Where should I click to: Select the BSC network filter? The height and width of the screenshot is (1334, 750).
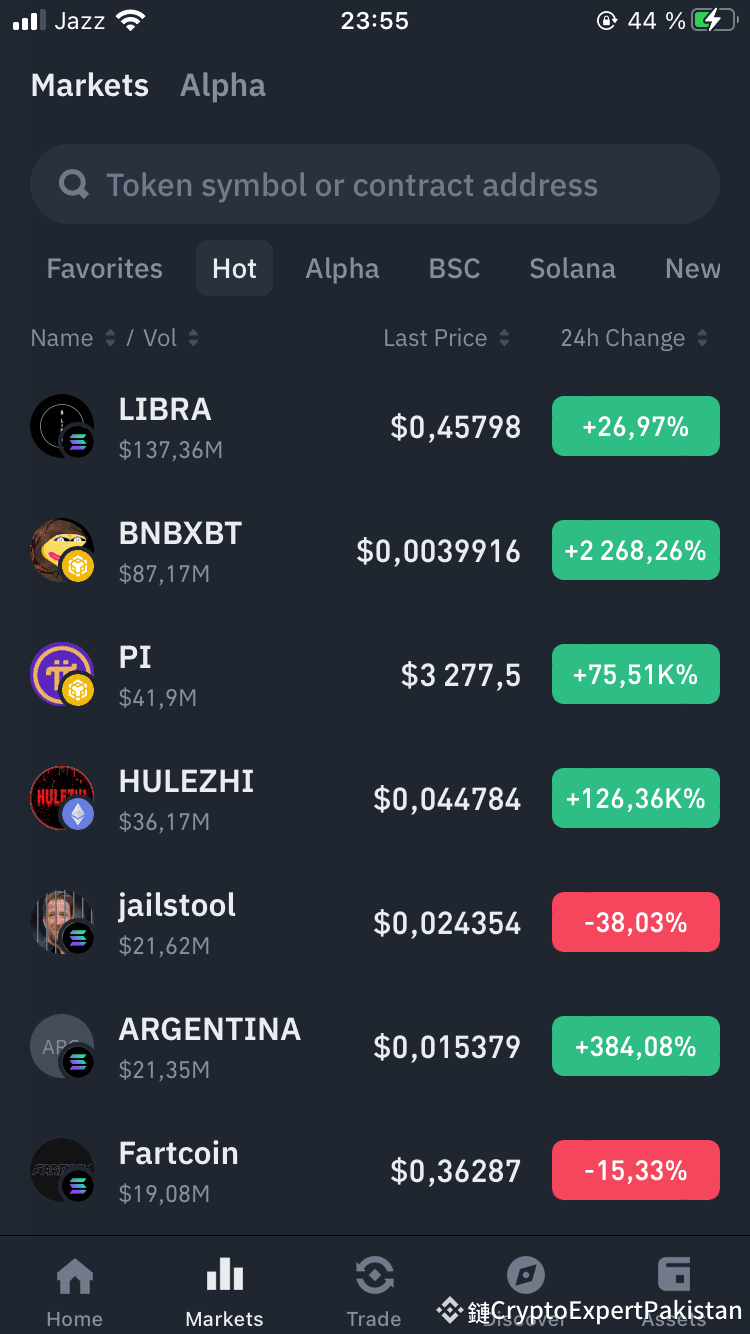pos(454,268)
